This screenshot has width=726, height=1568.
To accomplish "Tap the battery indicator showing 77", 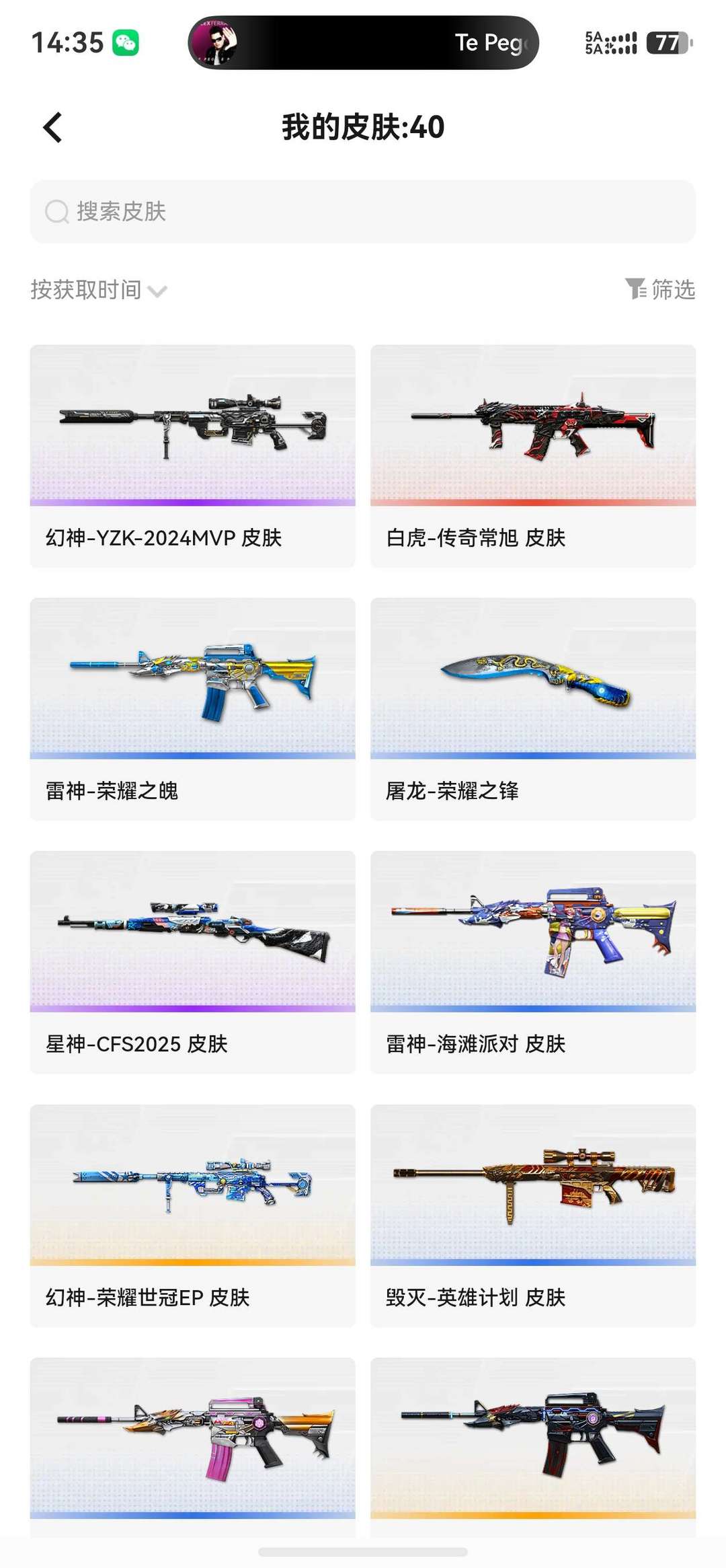I will 668,42.
